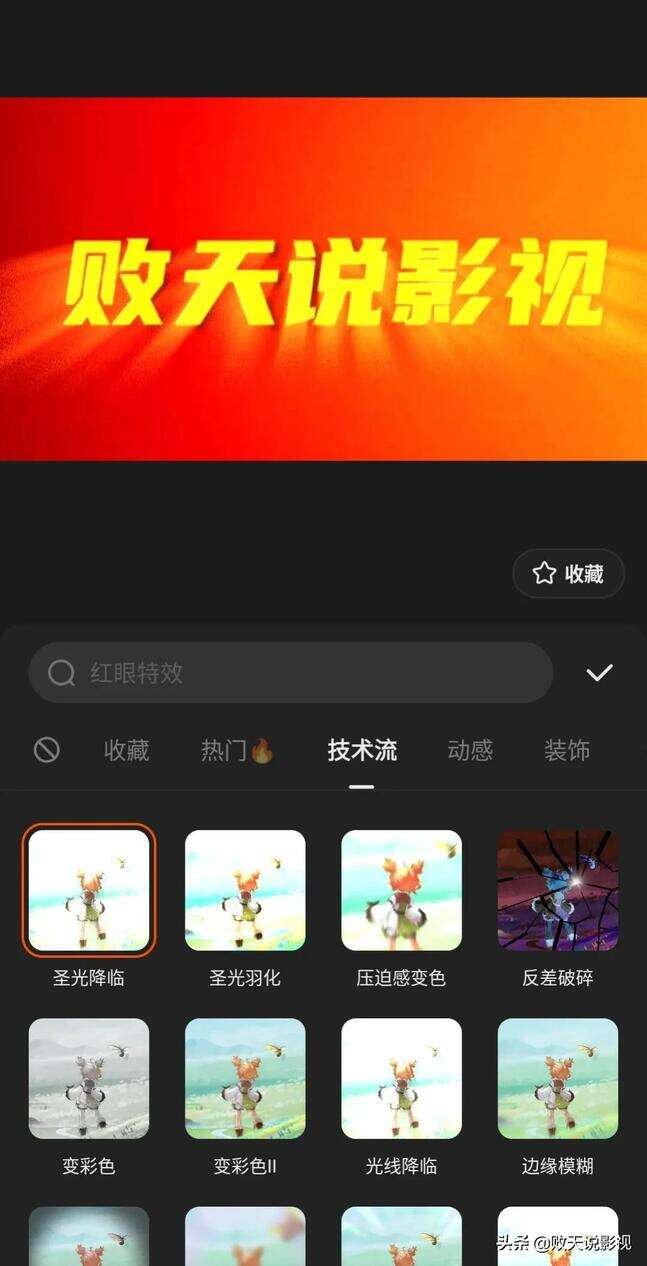Screen dimensions: 647x1266
Task: Select the no-effect circle icon
Action: tap(46, 750)
